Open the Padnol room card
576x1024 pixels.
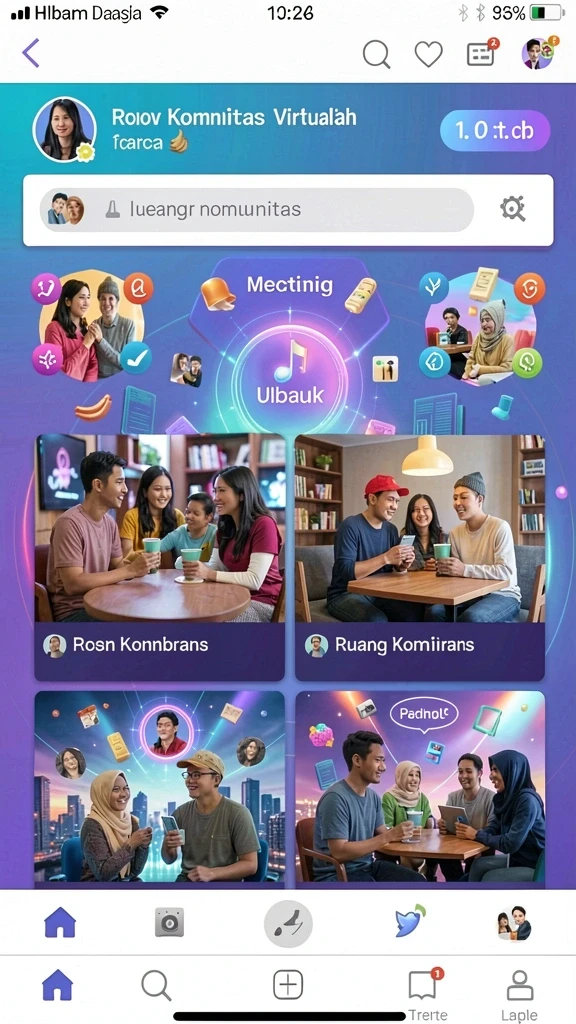(420, 789)
